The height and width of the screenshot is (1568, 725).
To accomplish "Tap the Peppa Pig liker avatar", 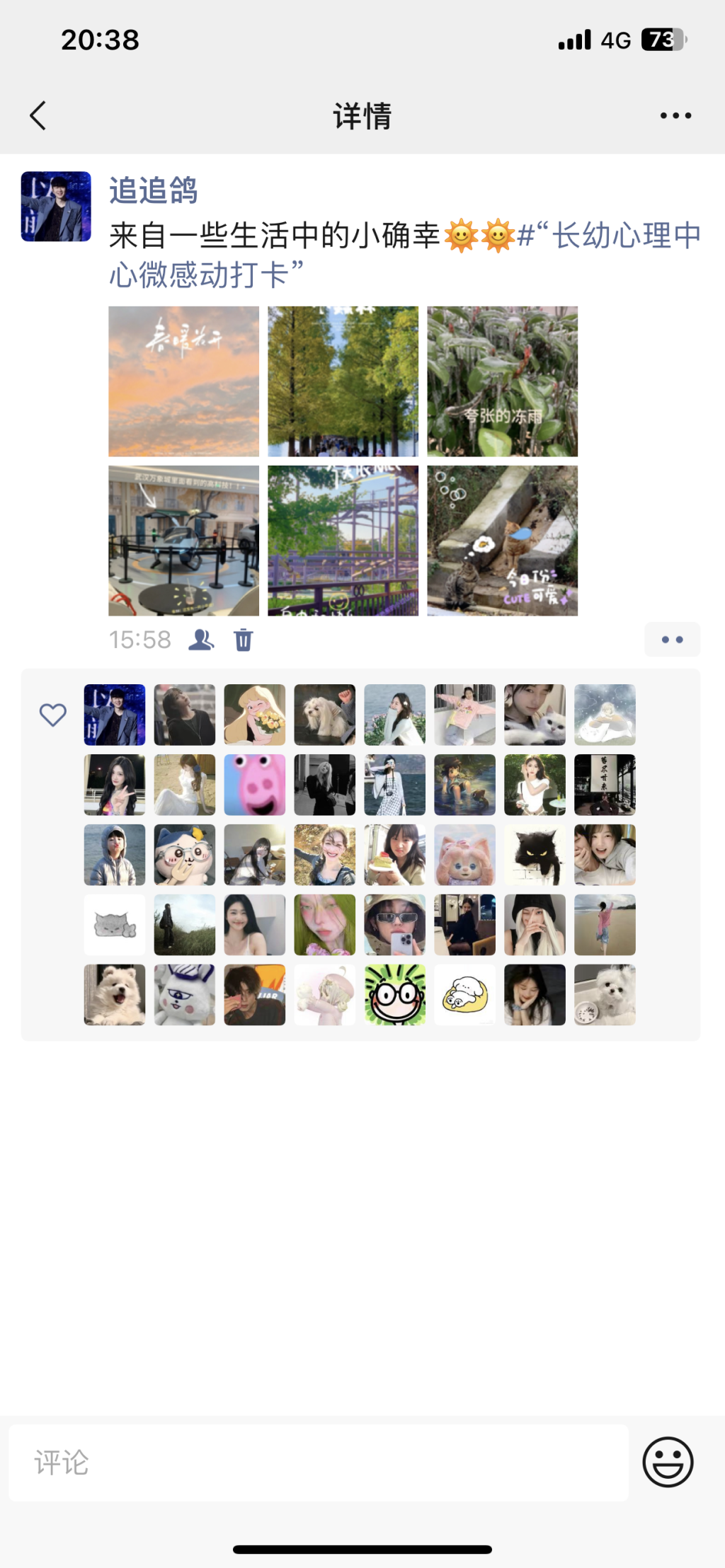I will [x=255, y=785].
